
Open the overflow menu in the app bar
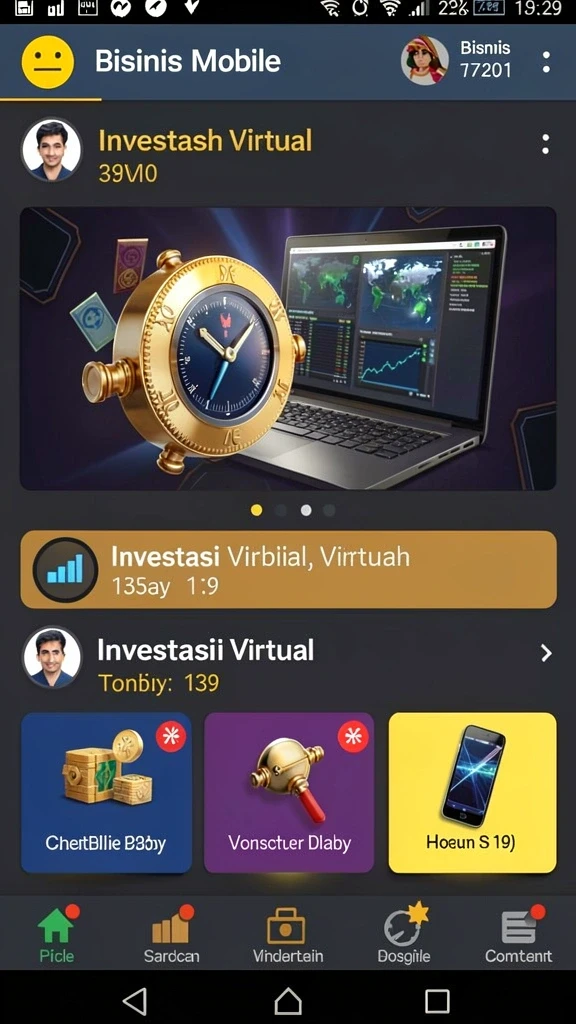point(546,61)
